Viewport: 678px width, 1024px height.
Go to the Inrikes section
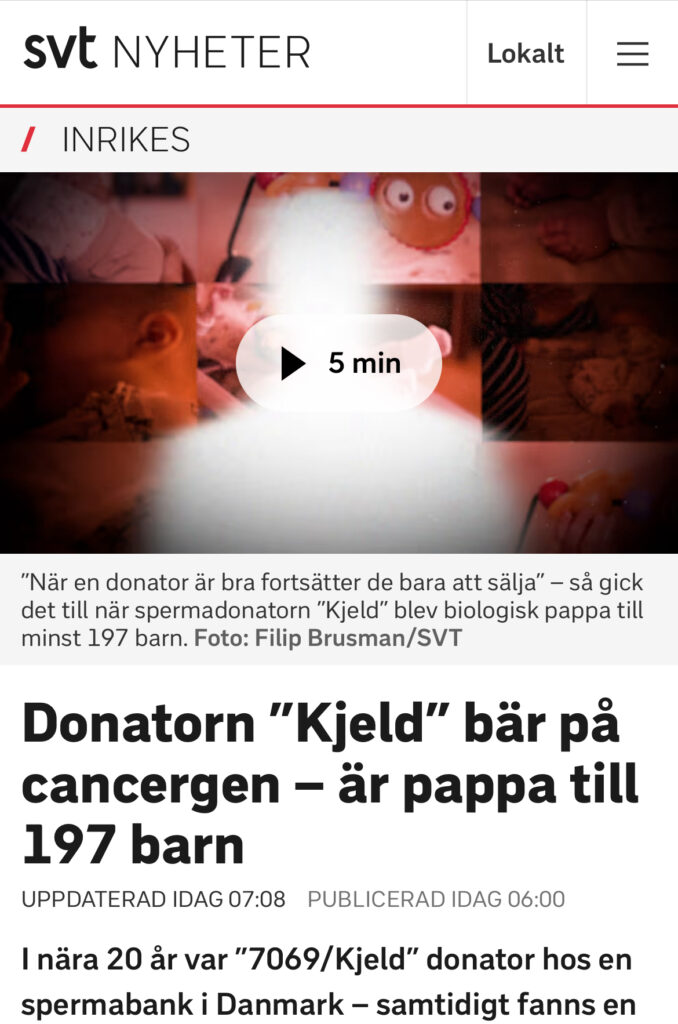pos(125,140)
